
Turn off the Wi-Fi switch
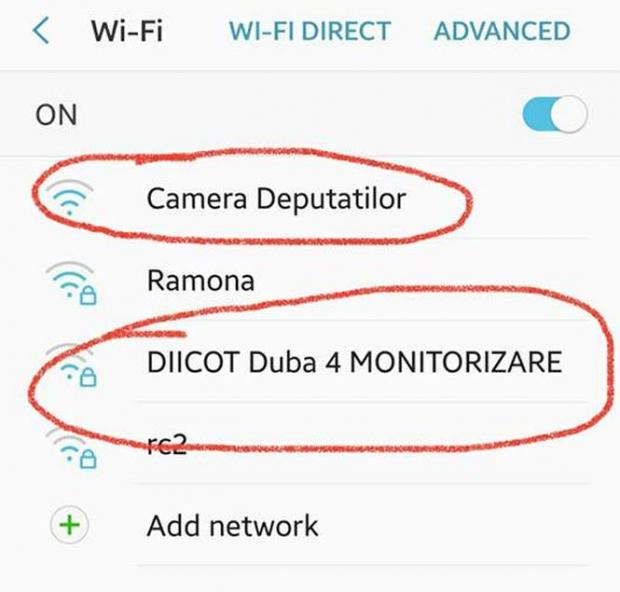coord(554,115)
